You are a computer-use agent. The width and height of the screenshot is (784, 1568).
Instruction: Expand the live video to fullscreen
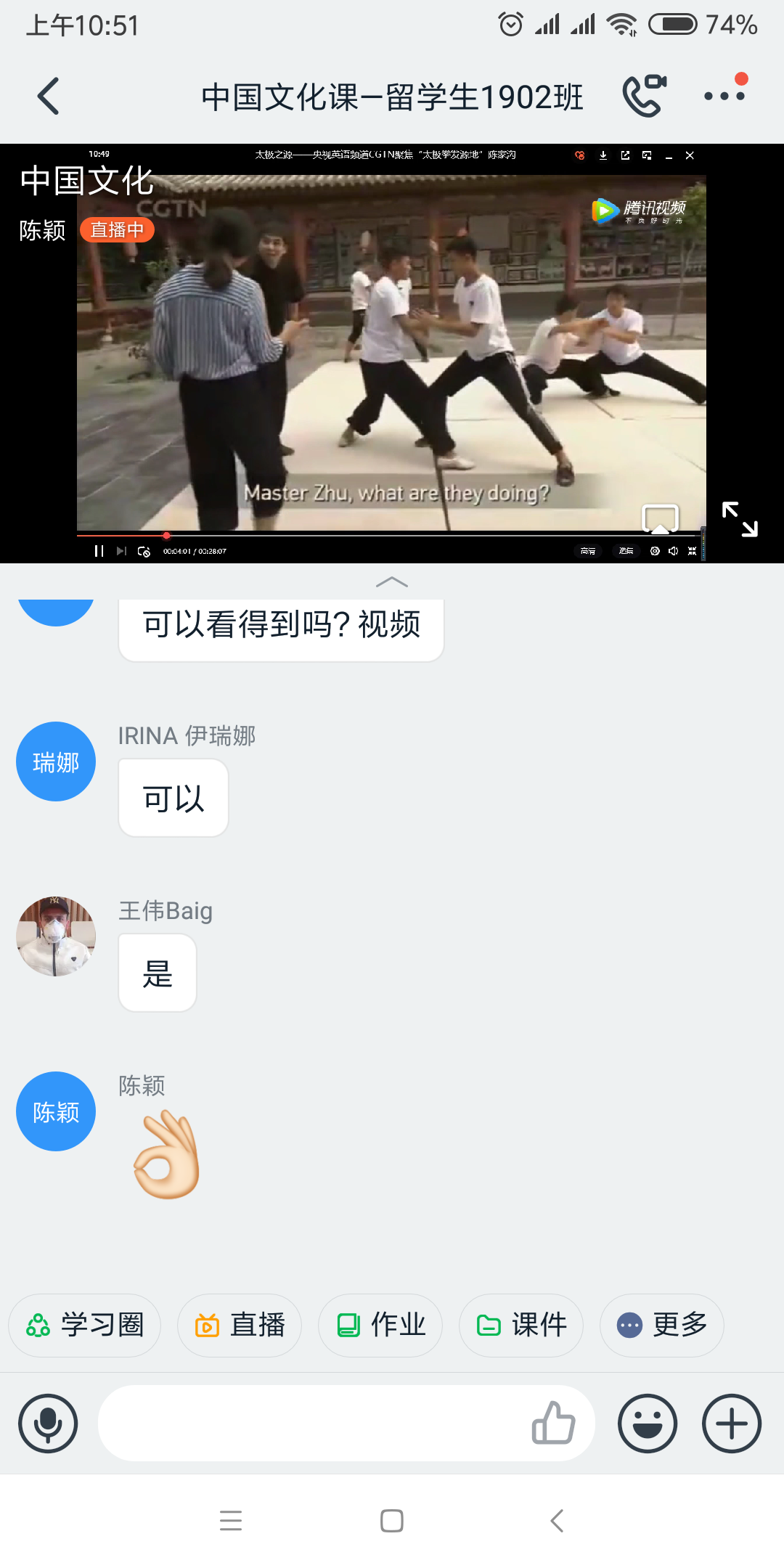point(740,519)
